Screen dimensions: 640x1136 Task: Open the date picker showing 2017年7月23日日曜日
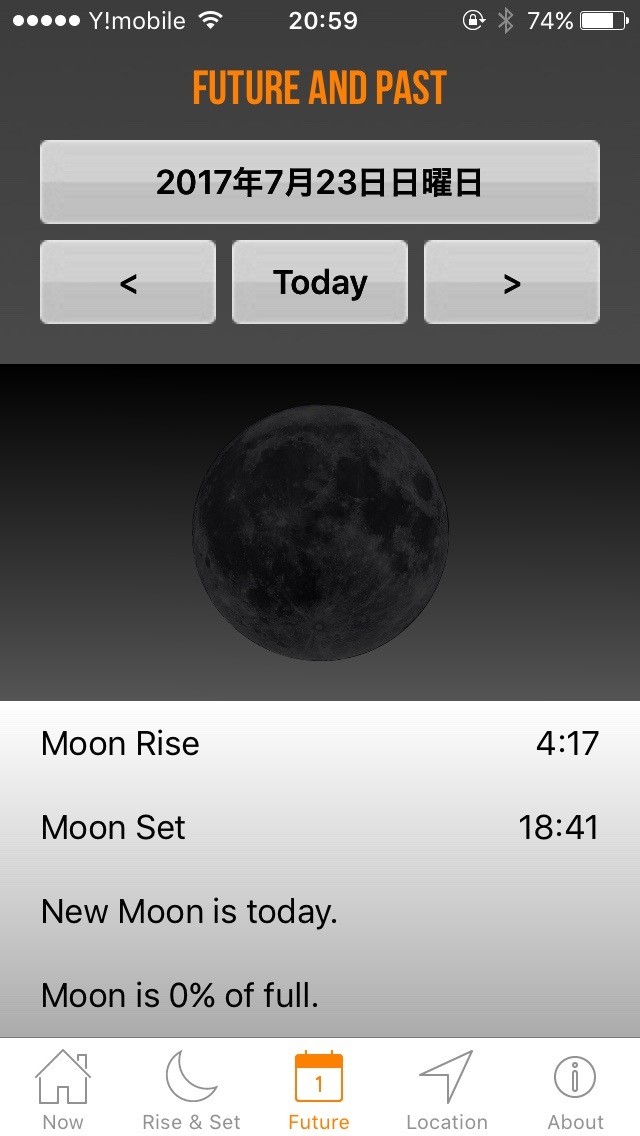(x=319, y=182)
